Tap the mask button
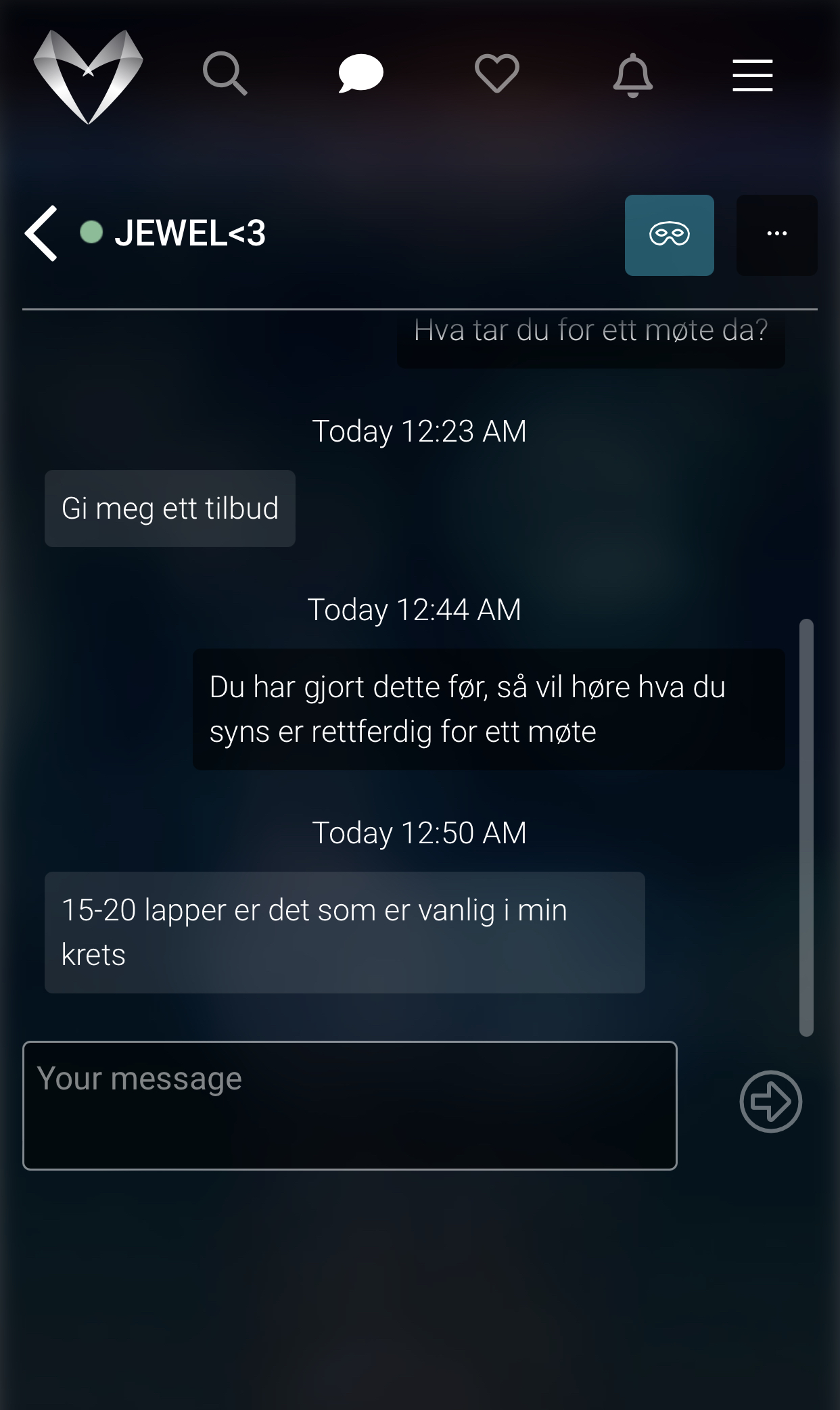This screenshot has height=1410, width=840. [x=670, y=235]
